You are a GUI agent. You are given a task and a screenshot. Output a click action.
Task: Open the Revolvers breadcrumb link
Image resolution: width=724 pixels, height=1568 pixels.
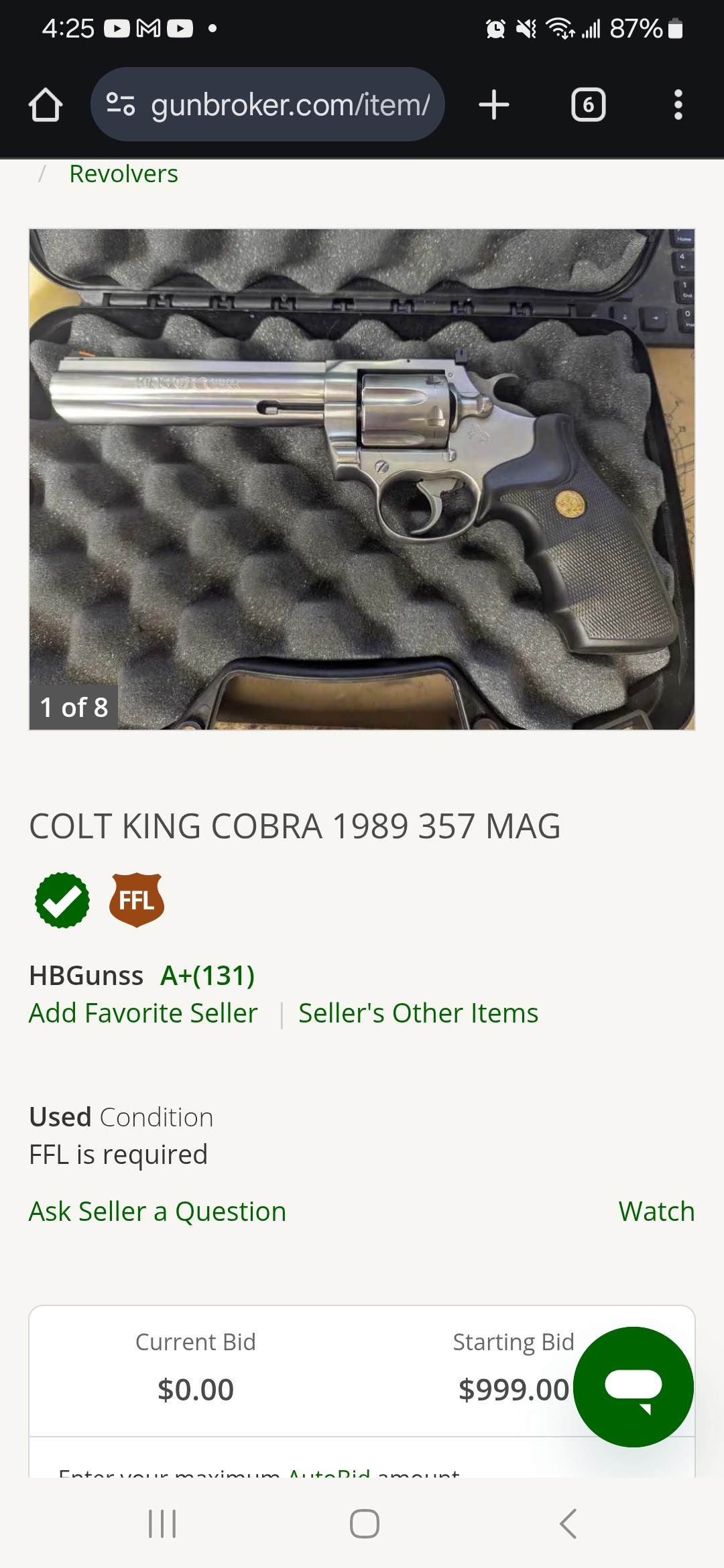(x=123, y=174)
